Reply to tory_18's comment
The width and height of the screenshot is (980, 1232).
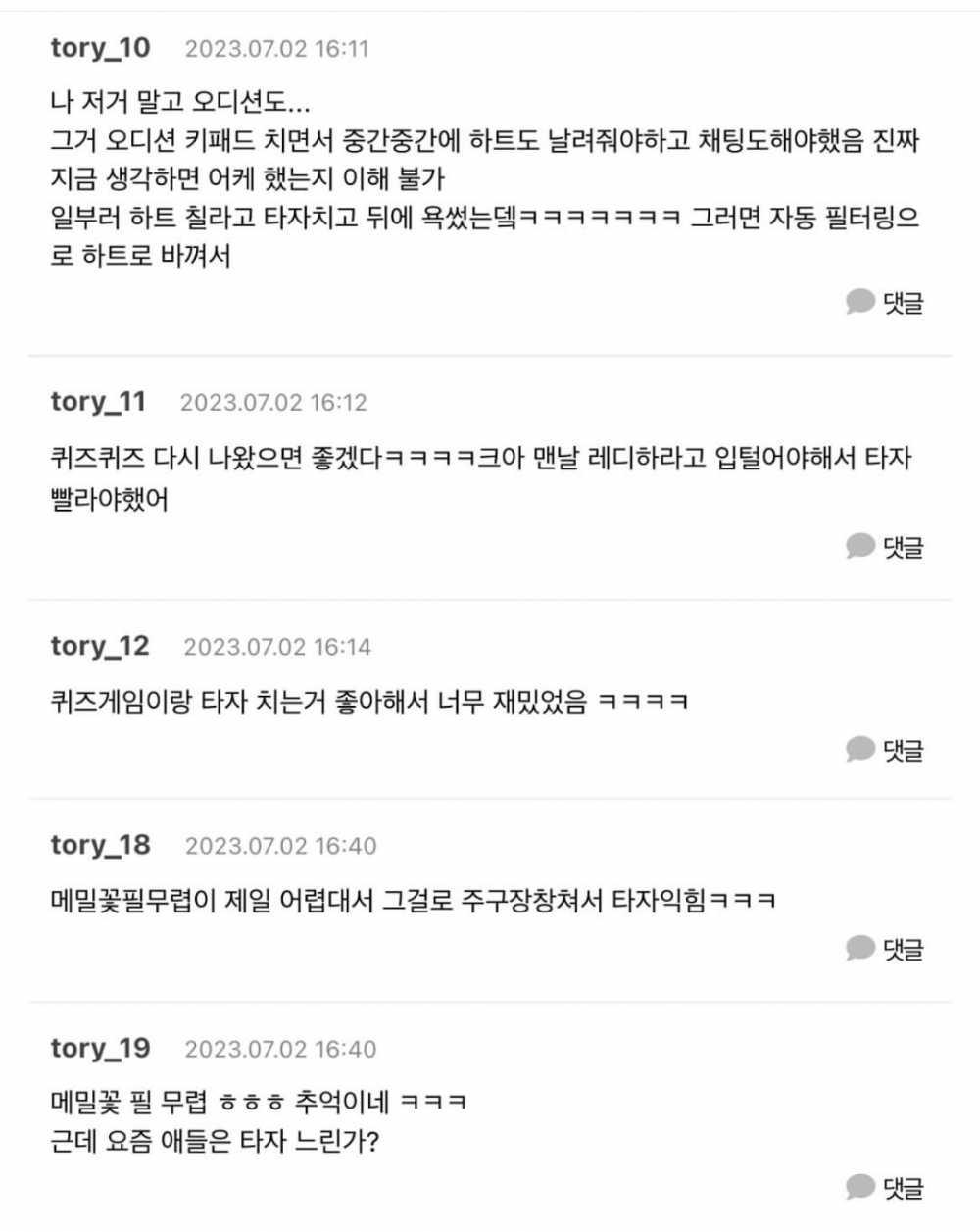click(x=885, y=948)
